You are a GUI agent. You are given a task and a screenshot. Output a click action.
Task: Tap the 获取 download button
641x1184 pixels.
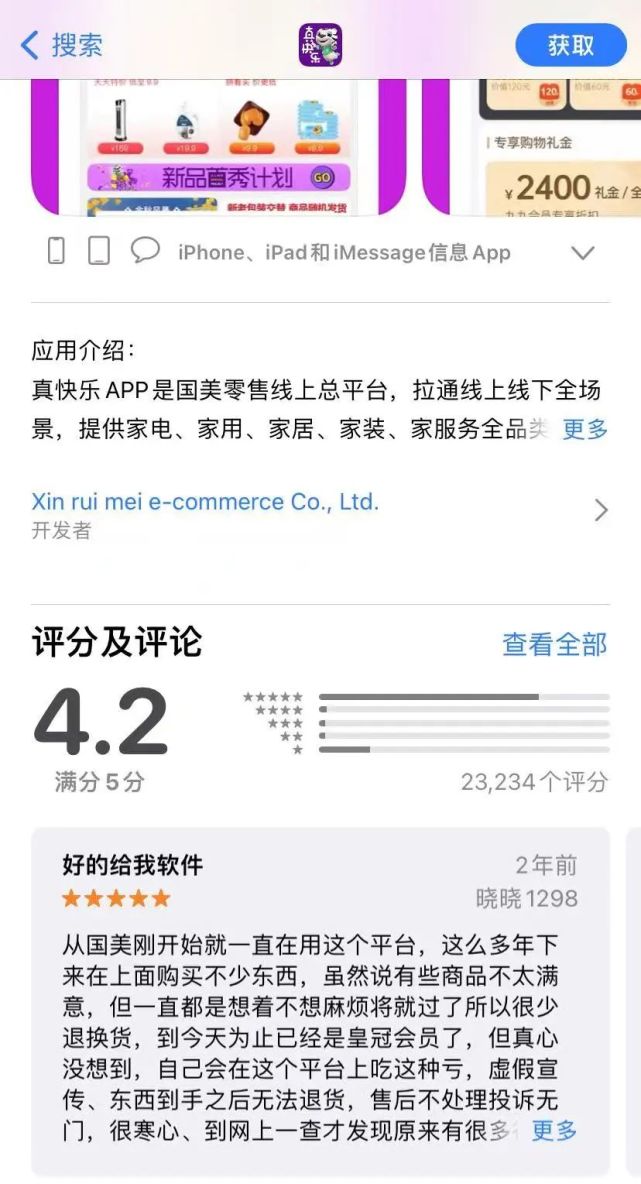[x=570, y=45]
